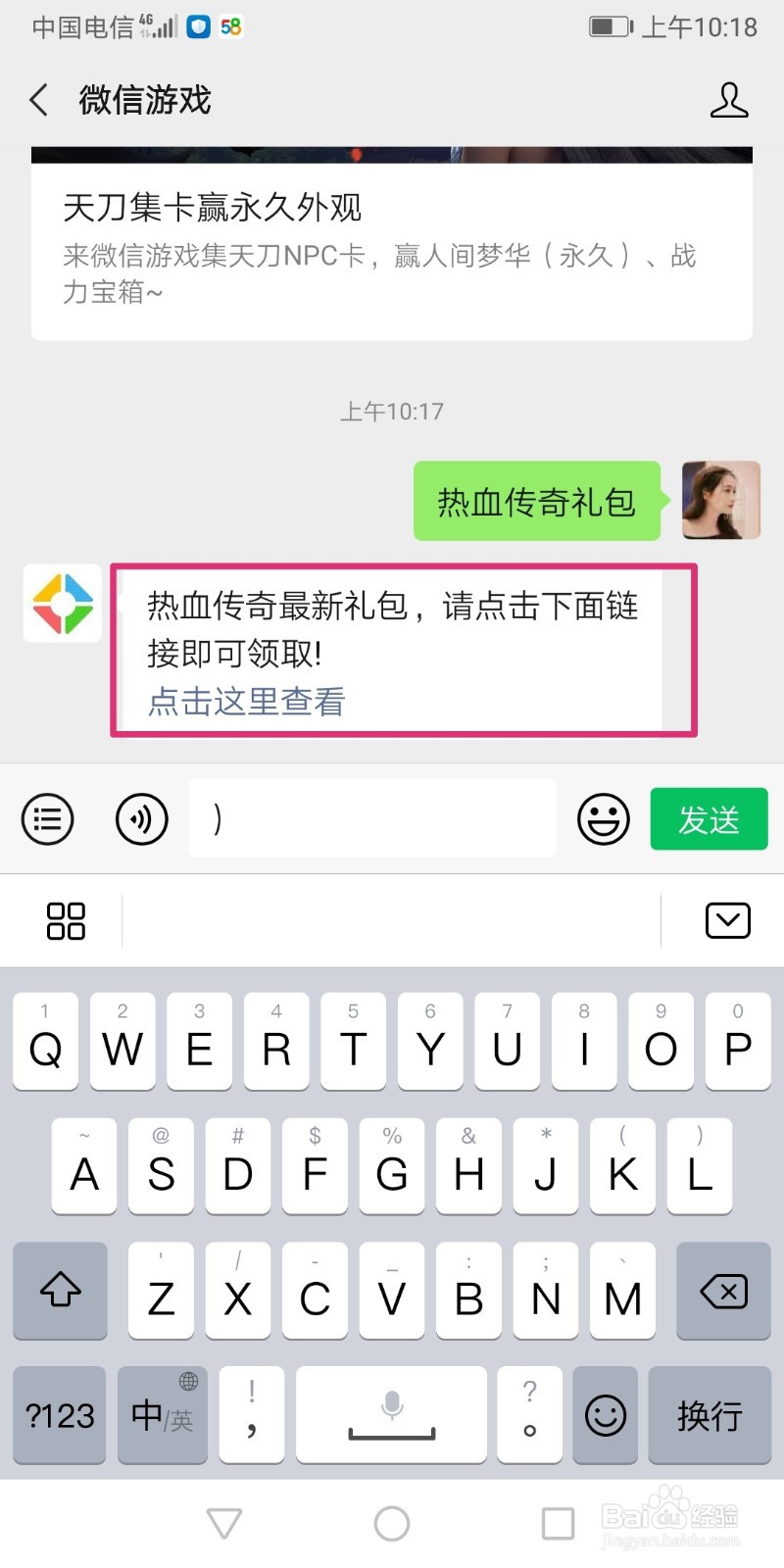Collapse keyboard using down-arrow chevron
The height and width of the screenshot is (1568, 784).
click(727, 920)
